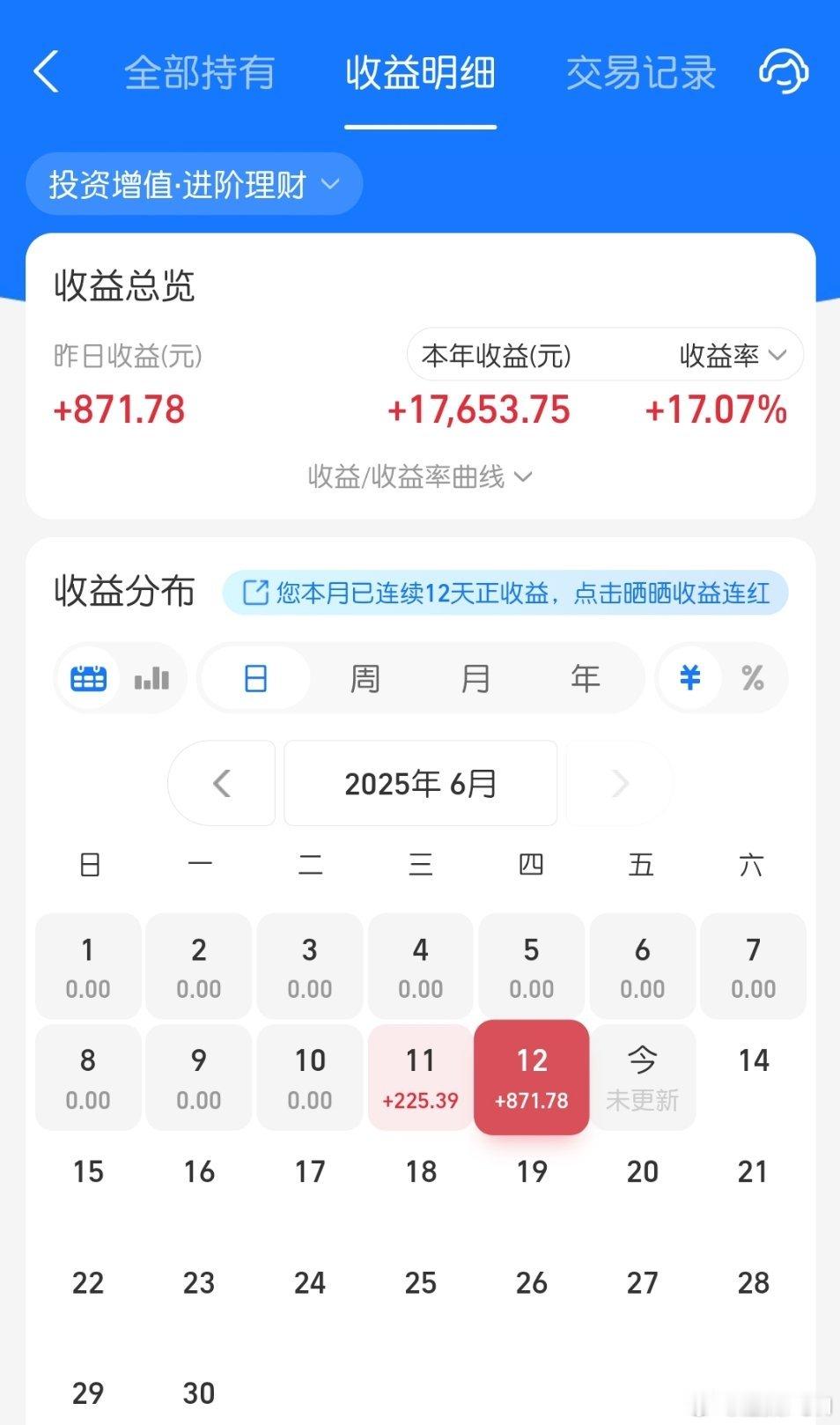Open the customer service headset icon

click(783, 71)
